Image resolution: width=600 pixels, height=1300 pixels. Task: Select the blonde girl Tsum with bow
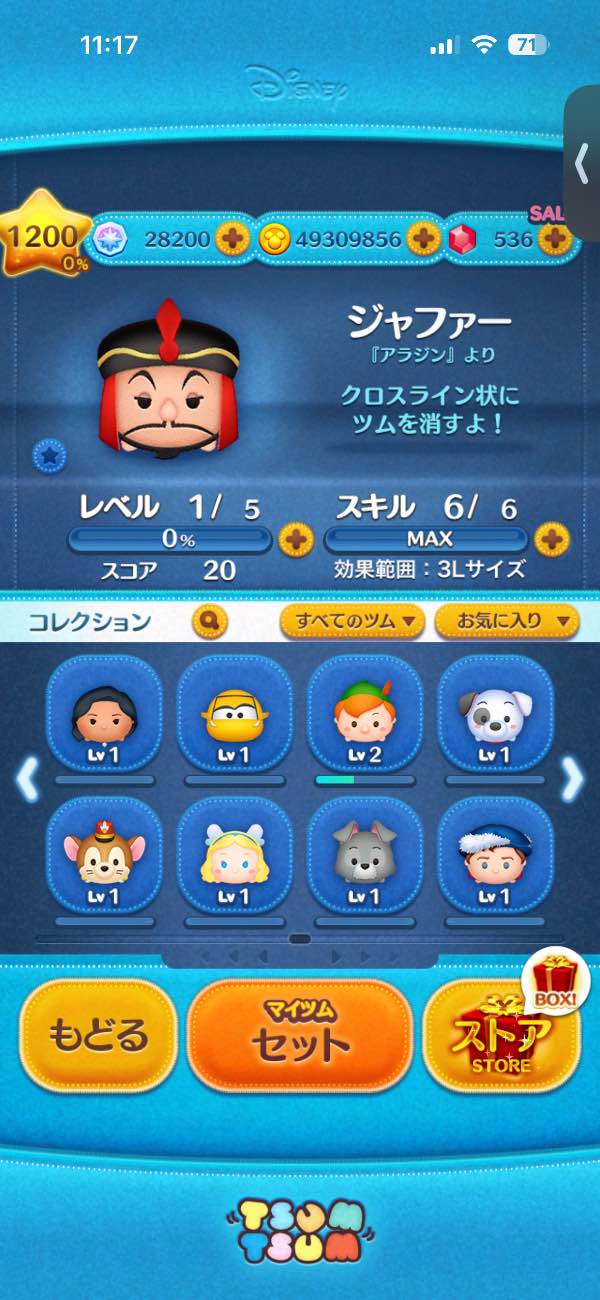pos(234,860)
